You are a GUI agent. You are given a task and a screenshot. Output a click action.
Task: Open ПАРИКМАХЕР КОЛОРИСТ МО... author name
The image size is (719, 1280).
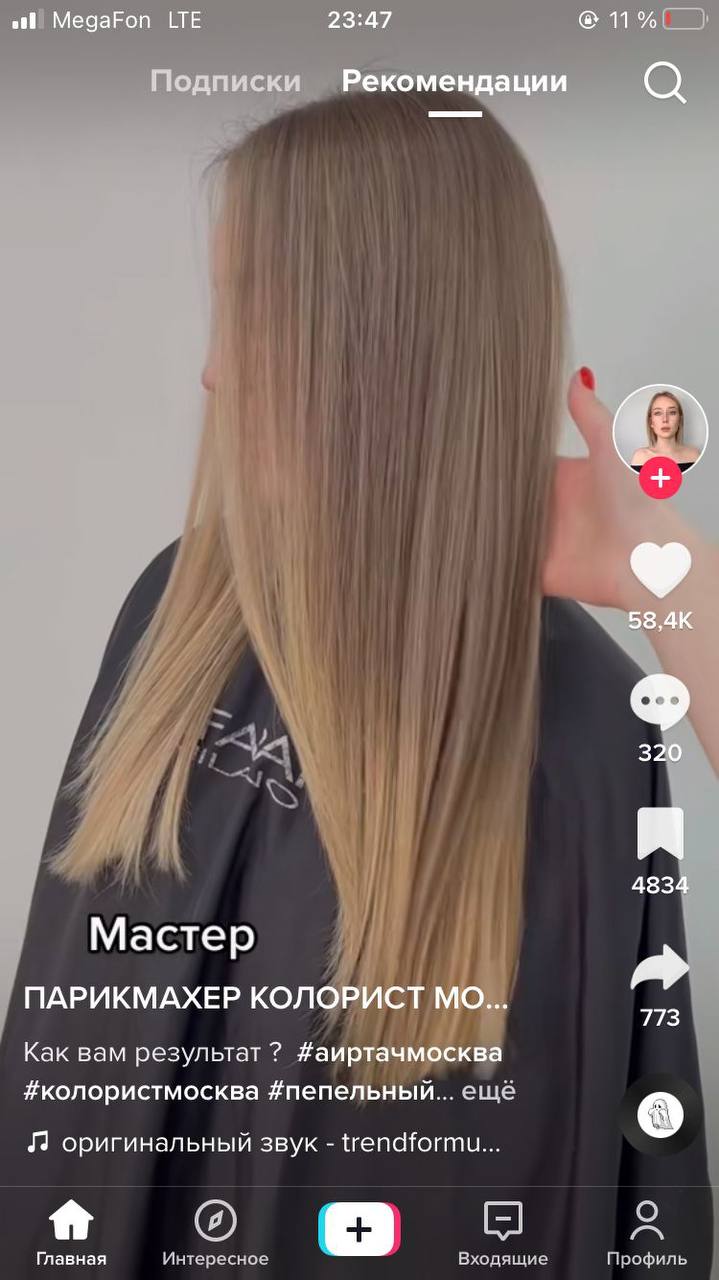coord(266,998)
